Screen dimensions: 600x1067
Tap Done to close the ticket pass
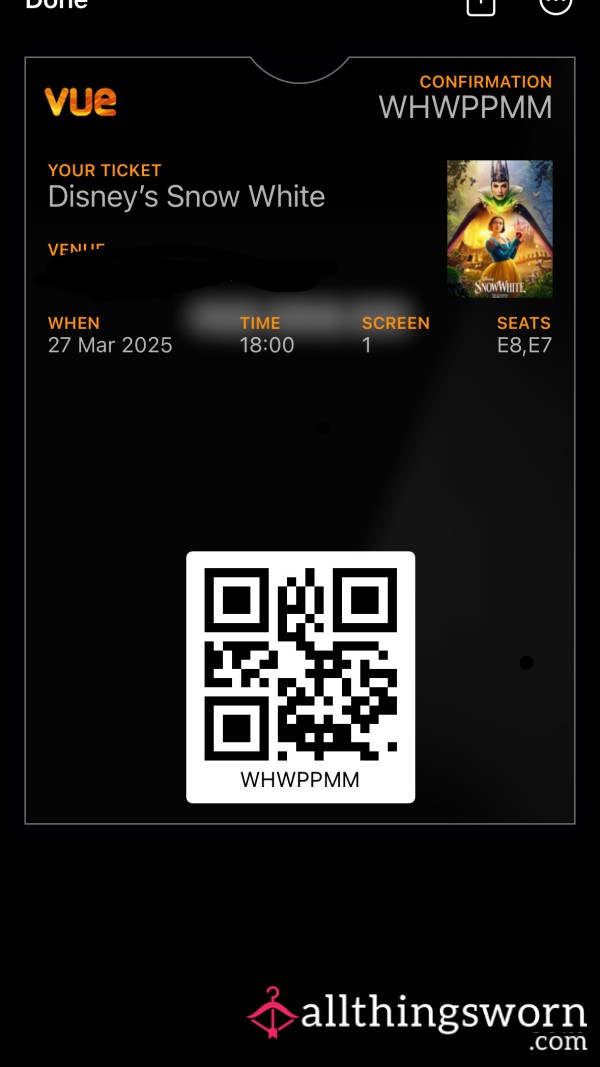pyautogui.click(x=56, y=3)
